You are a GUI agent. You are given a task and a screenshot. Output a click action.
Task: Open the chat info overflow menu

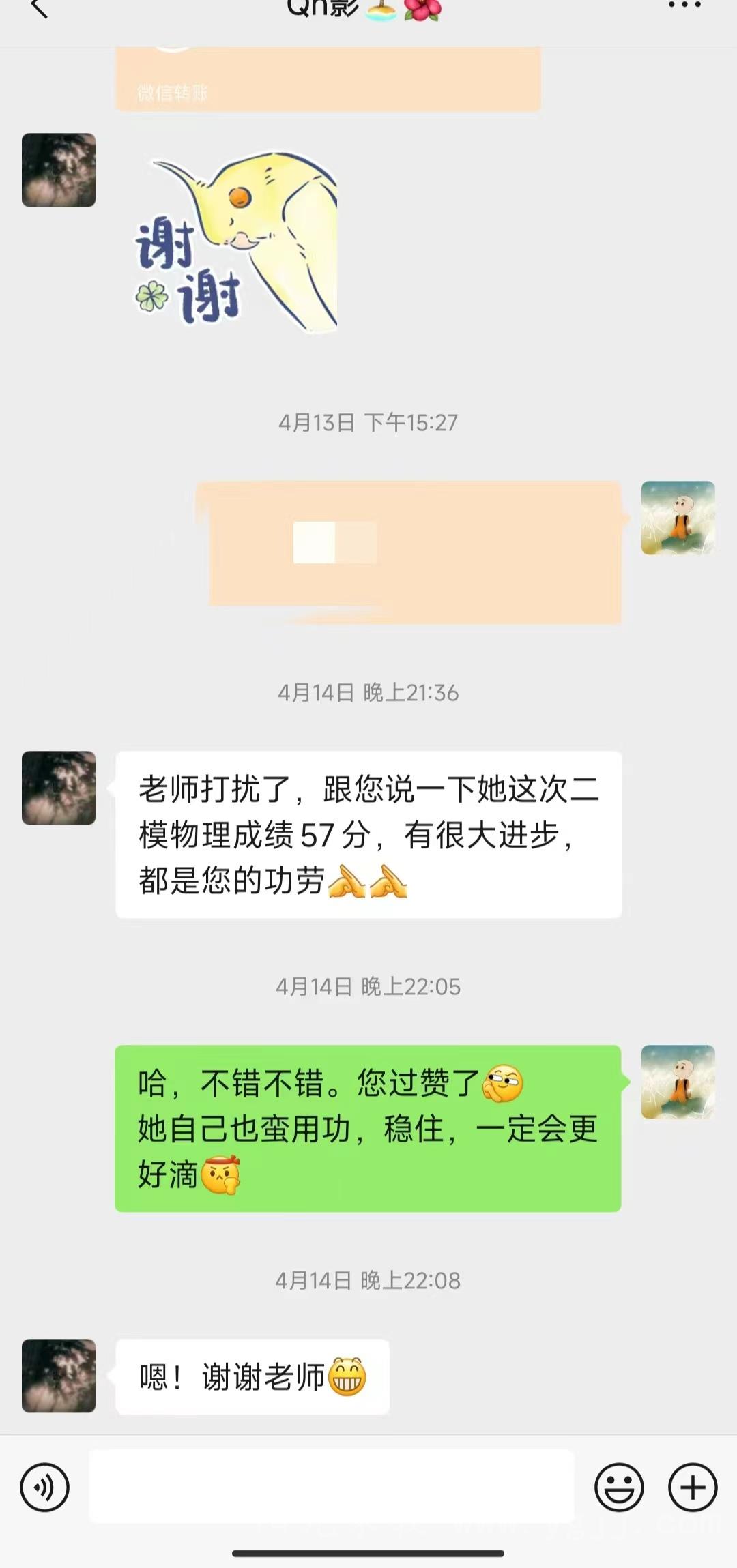coord(684,5)
